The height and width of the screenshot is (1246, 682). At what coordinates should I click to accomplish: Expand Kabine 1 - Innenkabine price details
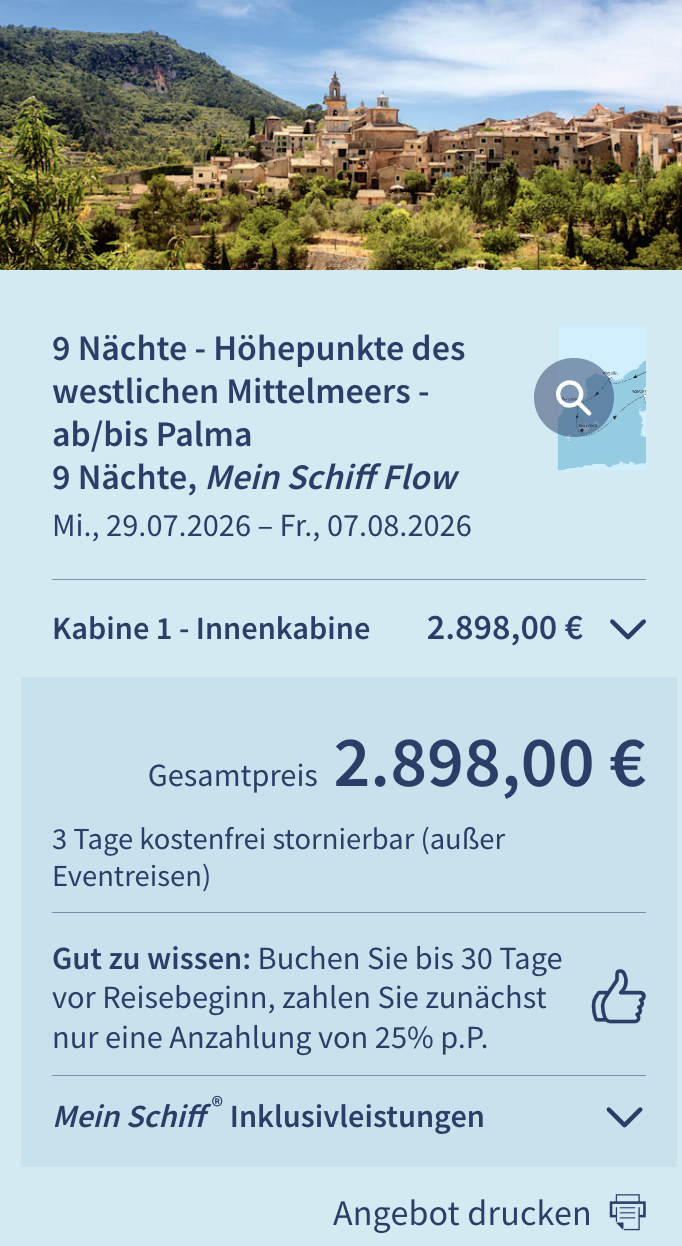[627, 629]
